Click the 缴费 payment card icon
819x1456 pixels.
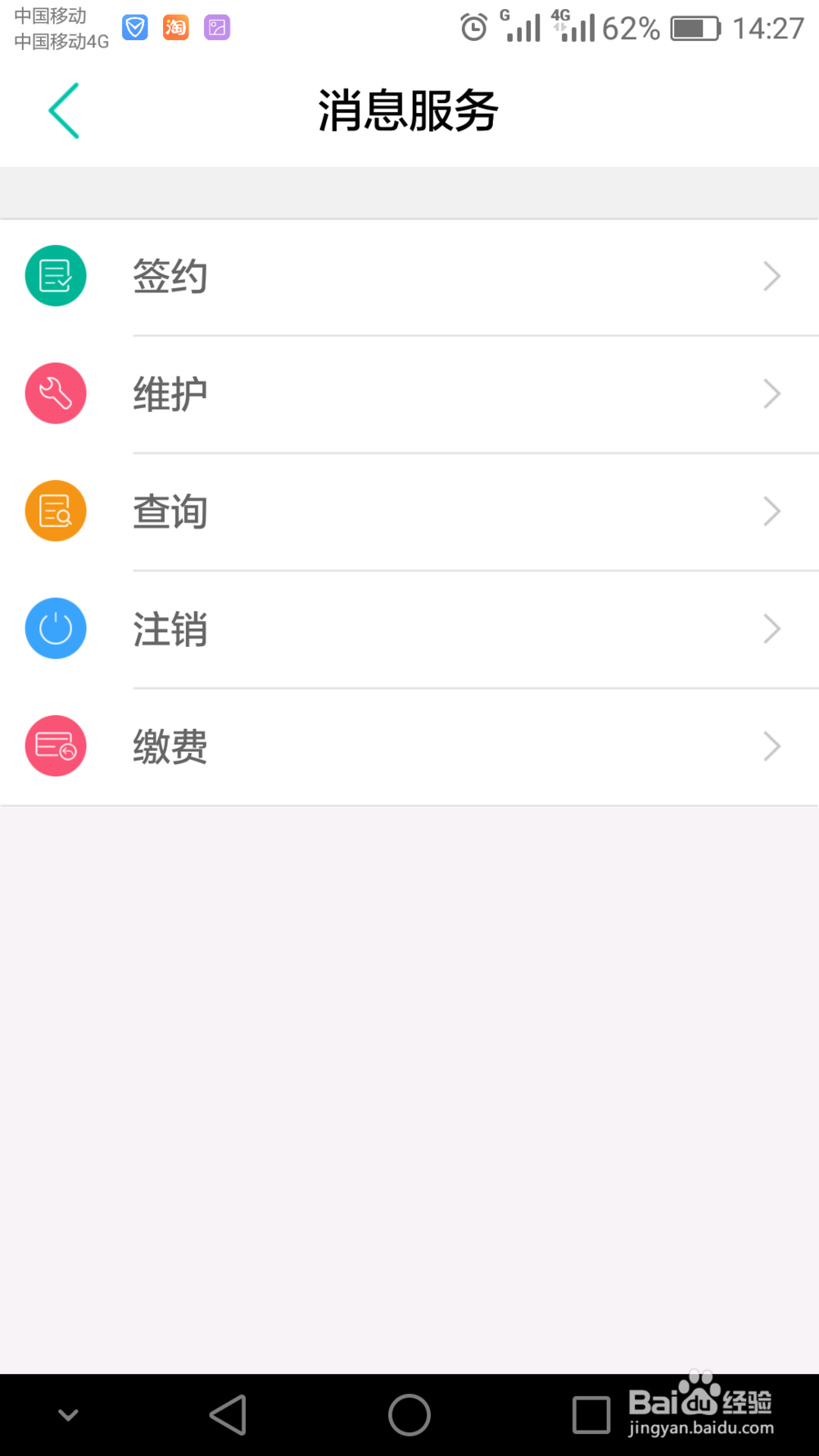tap(55, 745)
